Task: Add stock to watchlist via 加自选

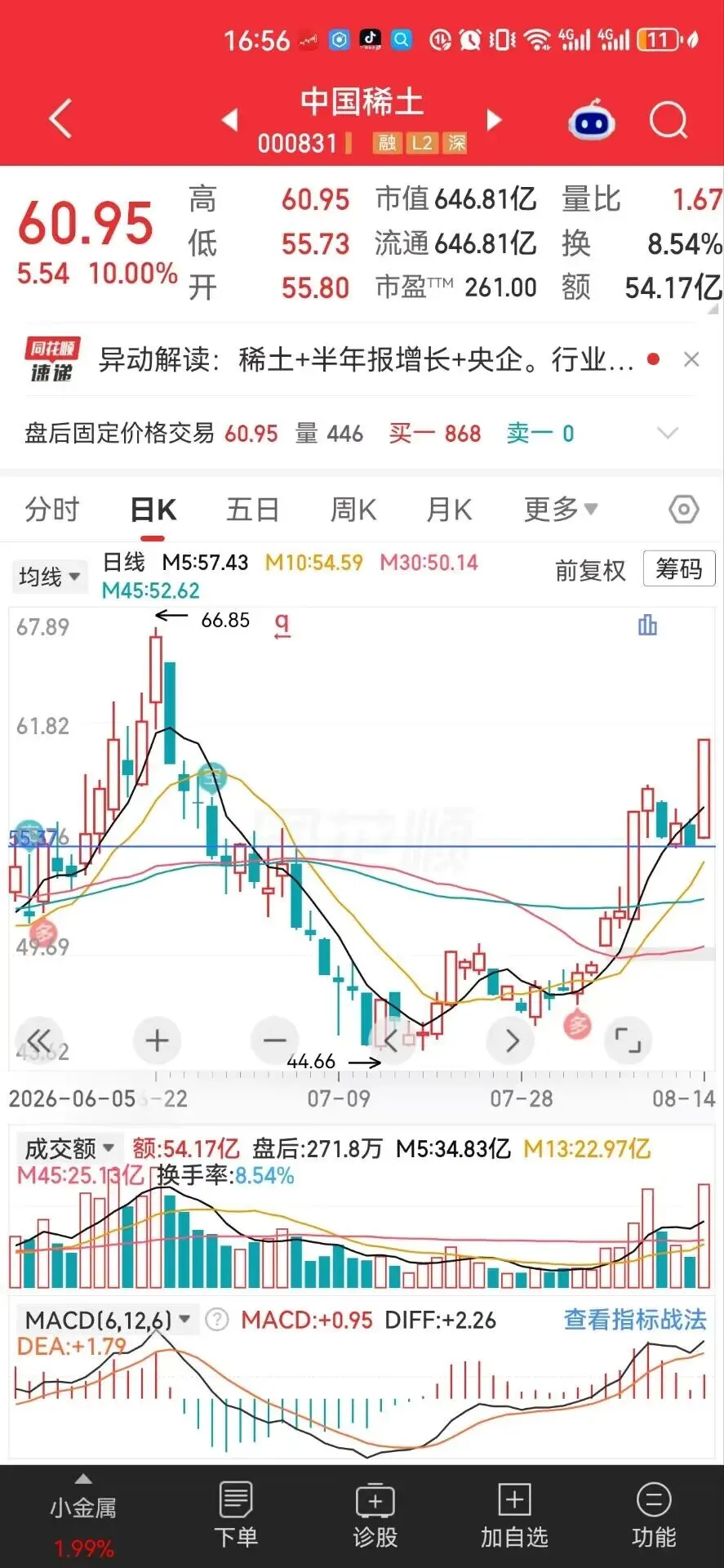Action: coord(514,1514)
